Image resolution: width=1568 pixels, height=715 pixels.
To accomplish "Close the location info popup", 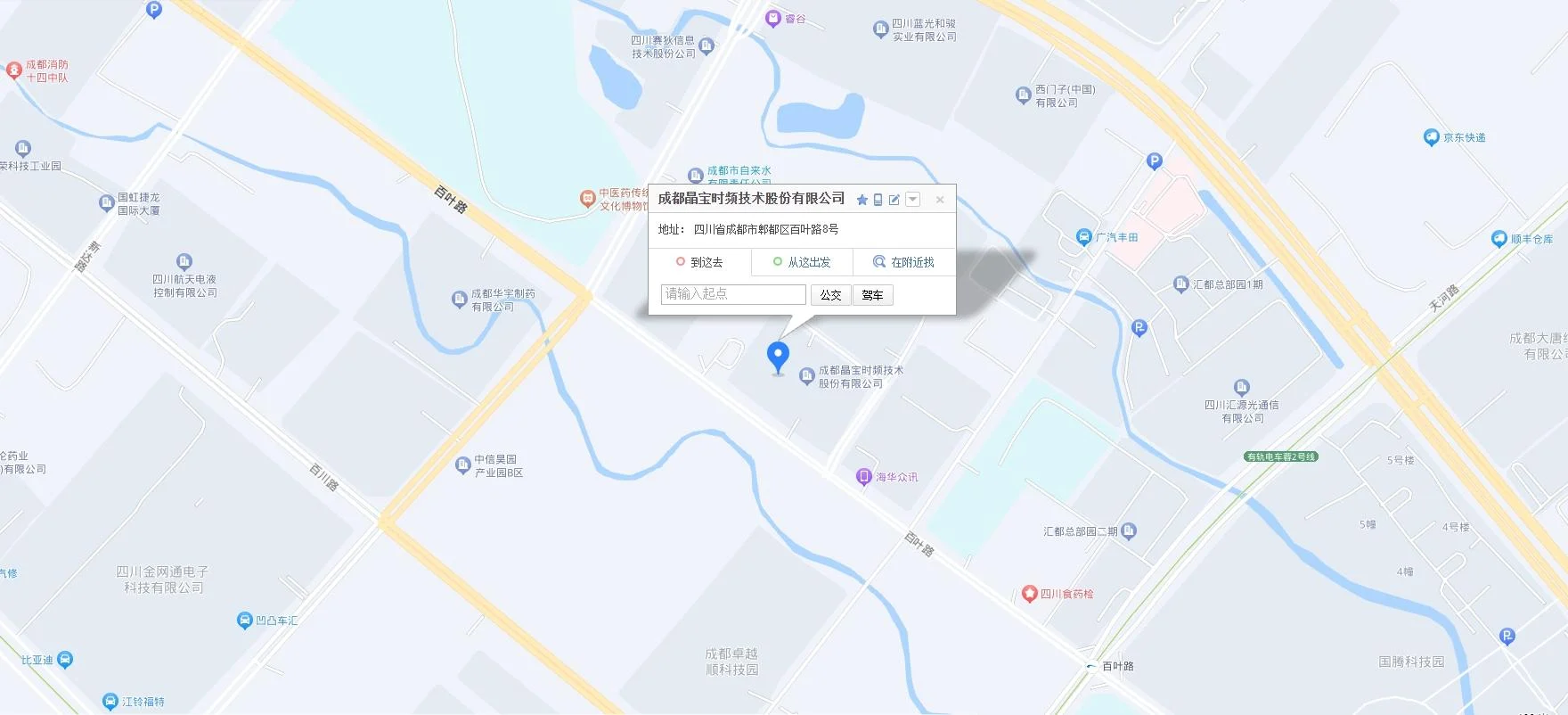I will pos(939,200).
